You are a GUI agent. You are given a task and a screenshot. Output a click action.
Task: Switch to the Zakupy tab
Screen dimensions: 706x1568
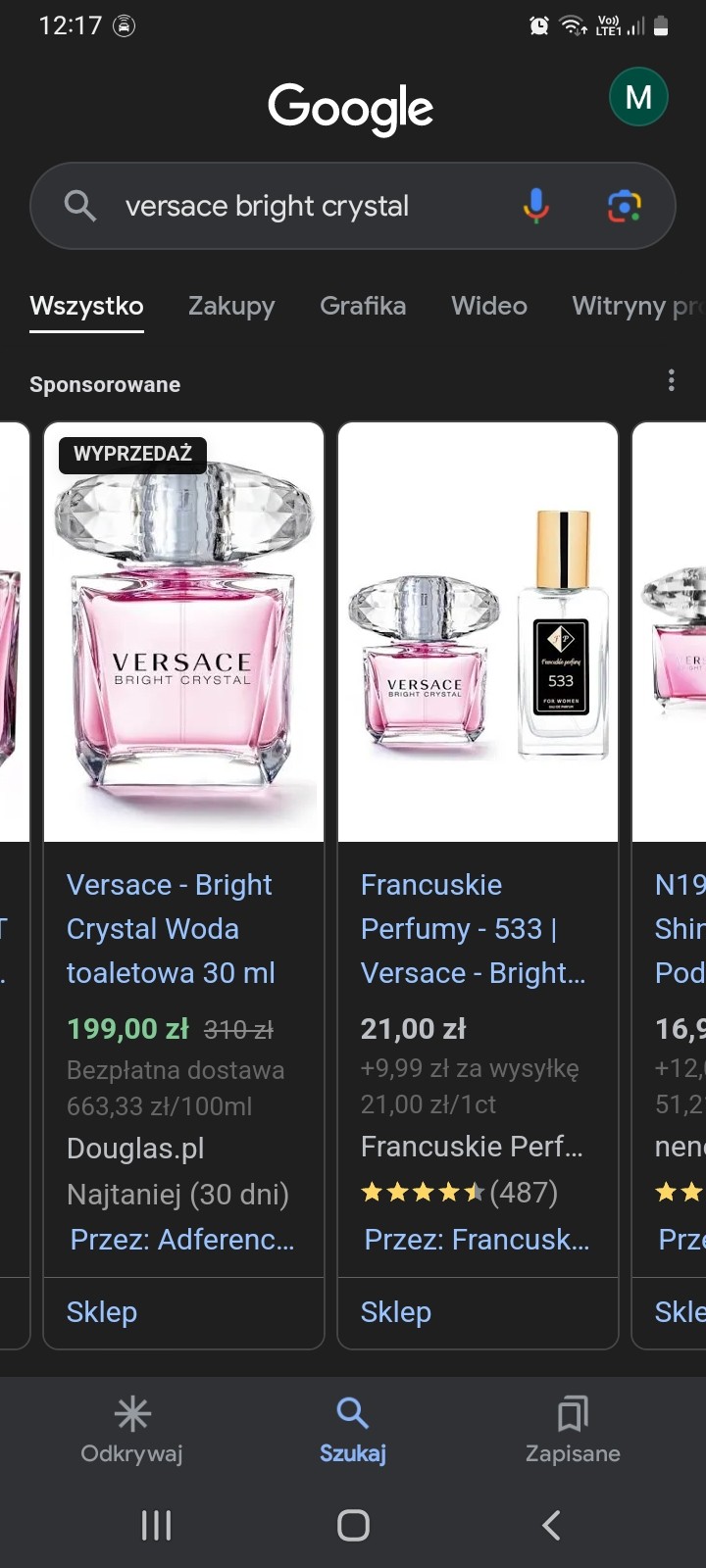(x=231, y=306)
